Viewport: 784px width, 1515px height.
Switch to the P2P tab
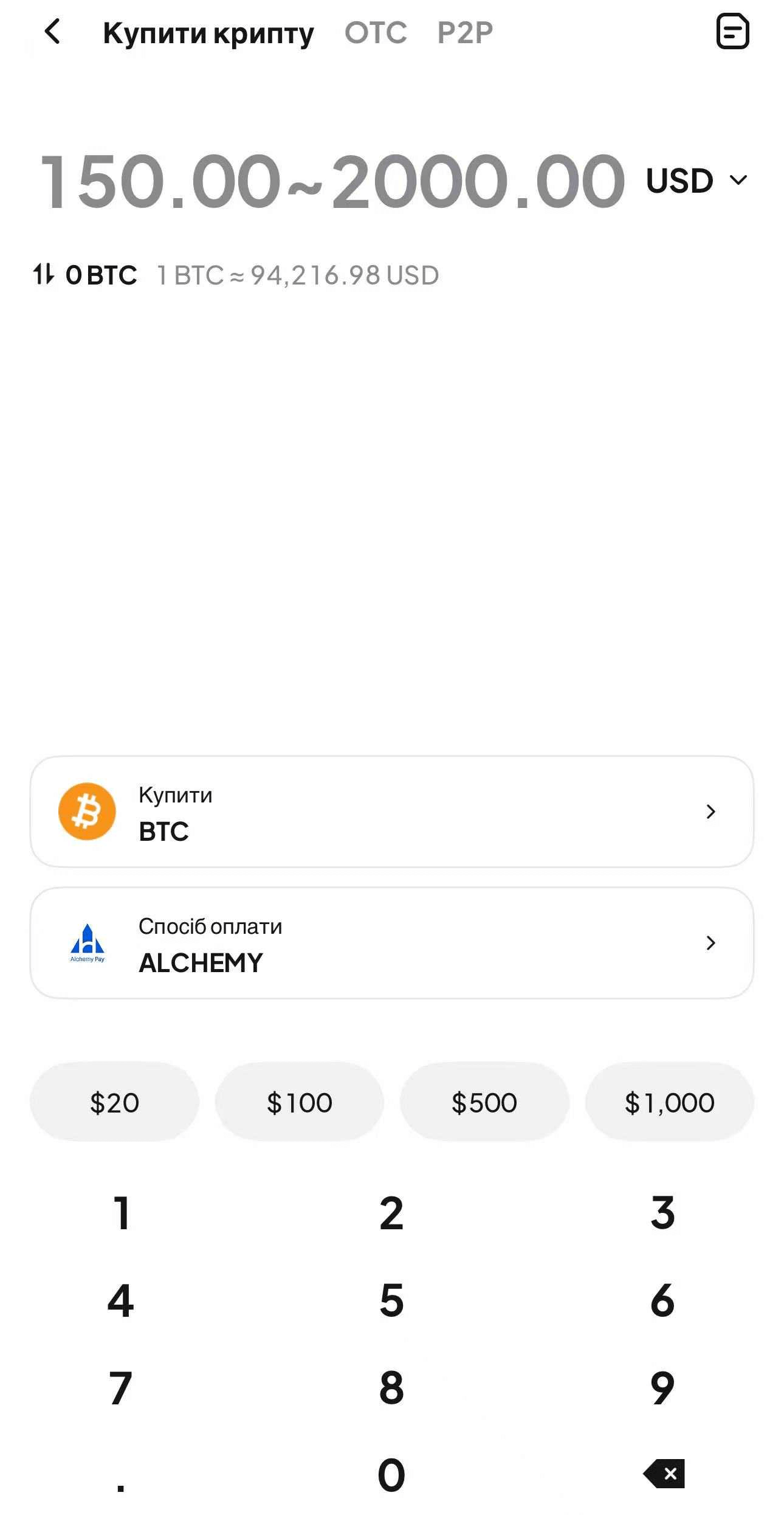pyautogui.click(x=465, y=33)
